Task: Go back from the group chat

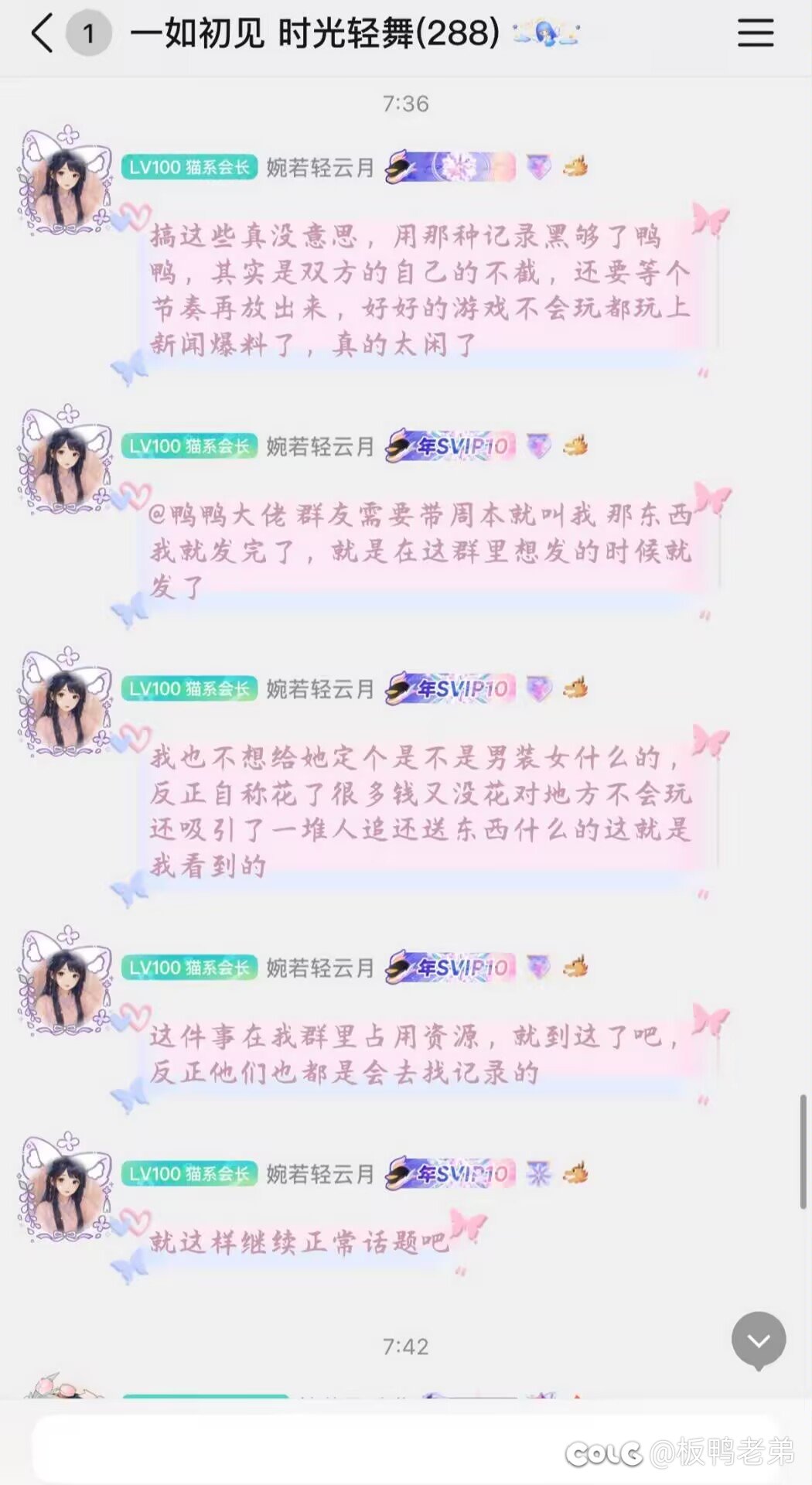Action: pyautogui.click(x=43, y=34)
